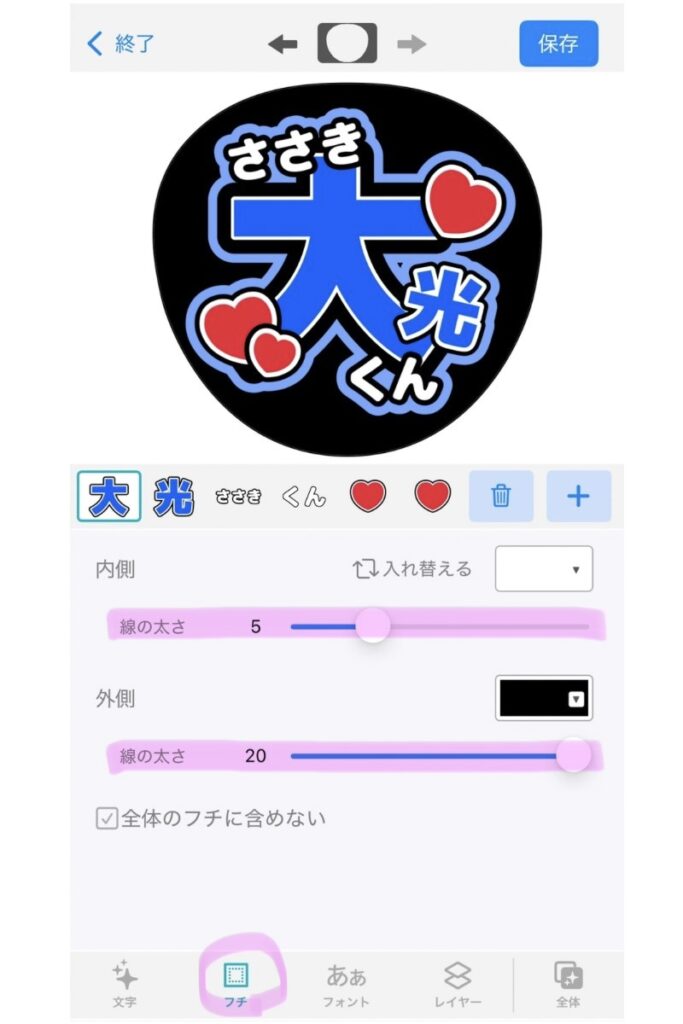683x1024 pixels.
Task: Open the 内側 white color dropdown
Action: pyautogui.click(x=544, y=569)
